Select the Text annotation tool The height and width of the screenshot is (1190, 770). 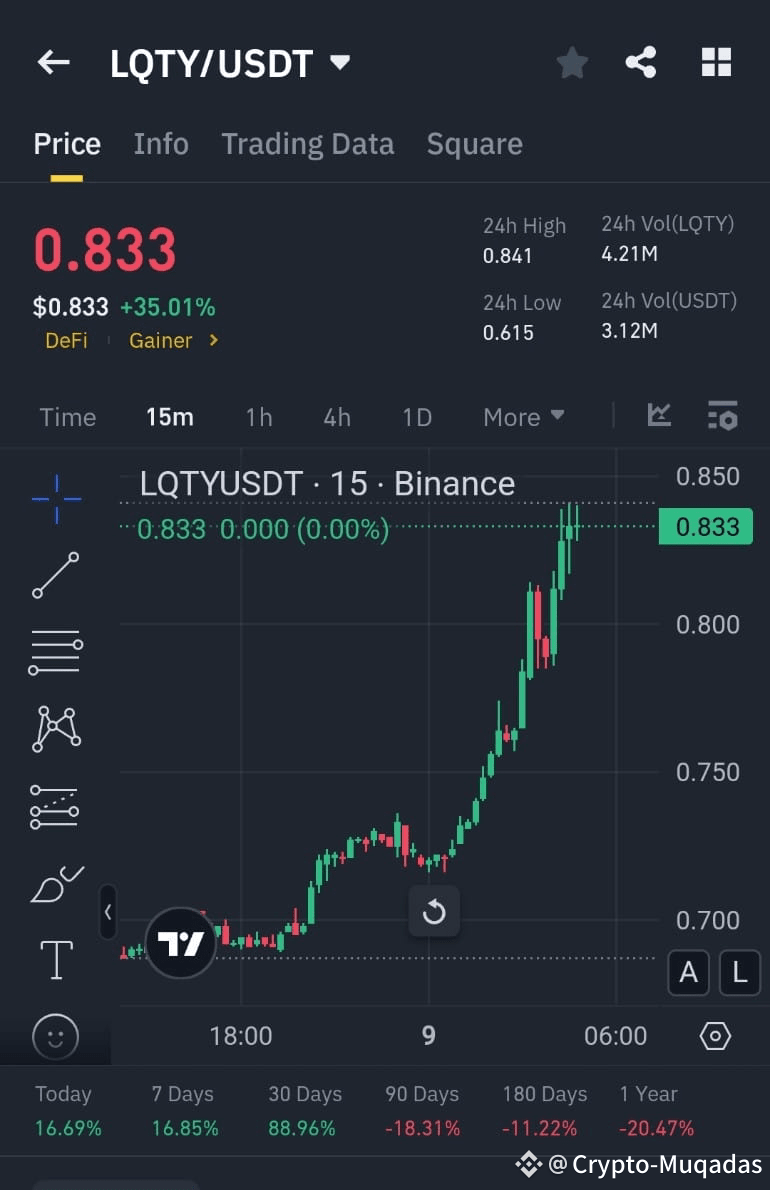[55, 958]
